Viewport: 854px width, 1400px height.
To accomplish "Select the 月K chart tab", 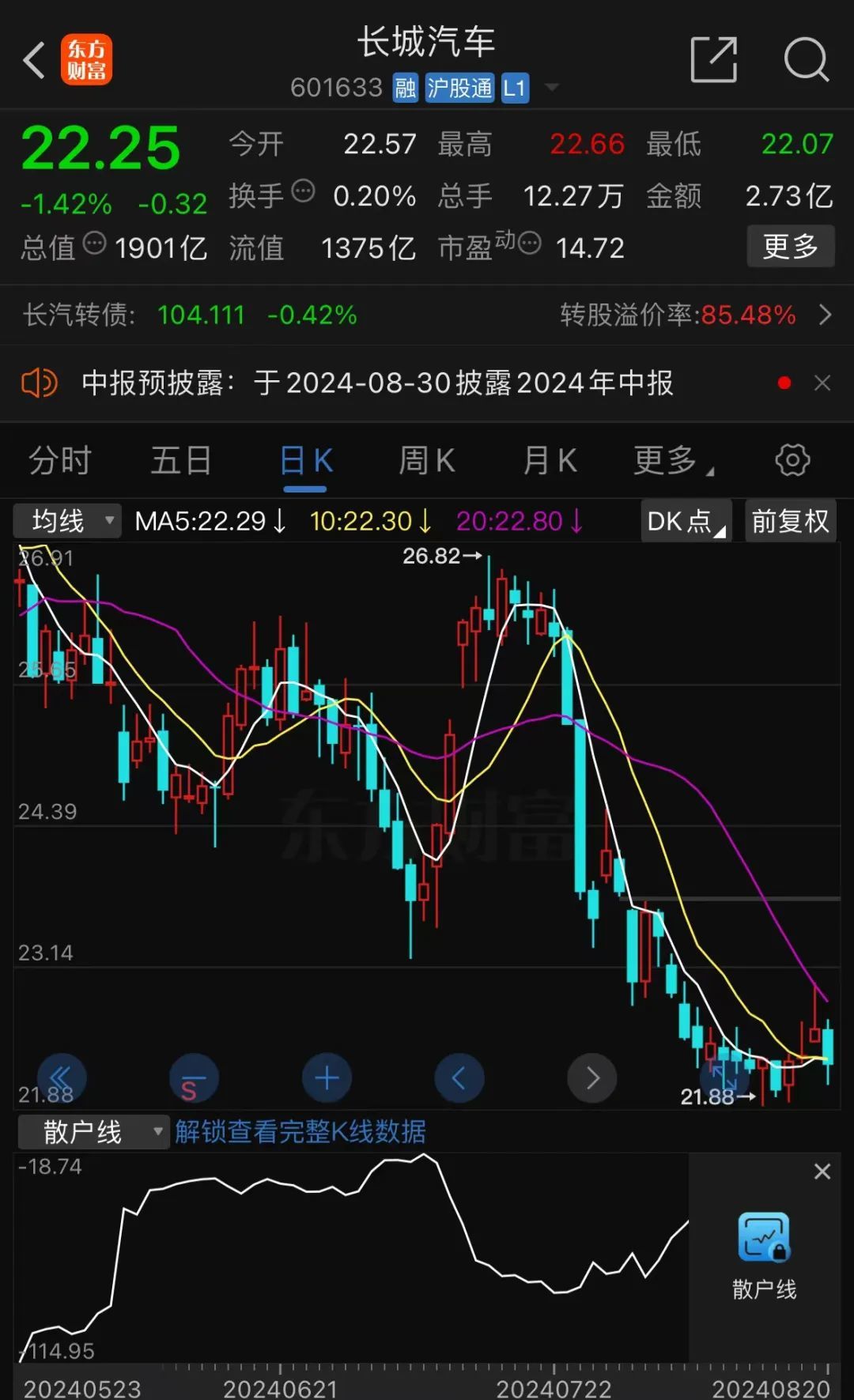I will (550, 460).
